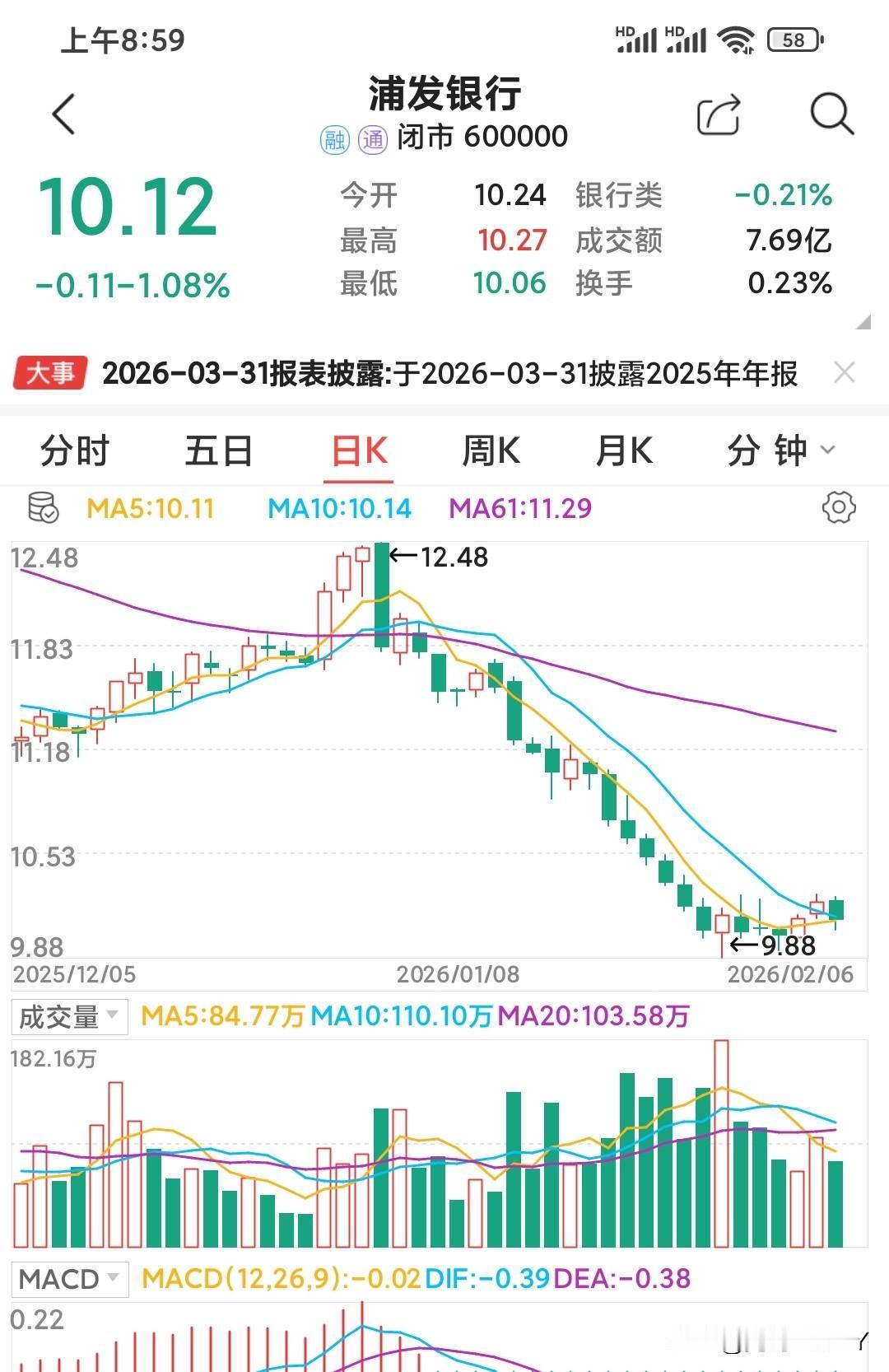Tap the 通 Stock Connect badge
The width and height of the screenshot is (889, 1372).
coord(373,138)
